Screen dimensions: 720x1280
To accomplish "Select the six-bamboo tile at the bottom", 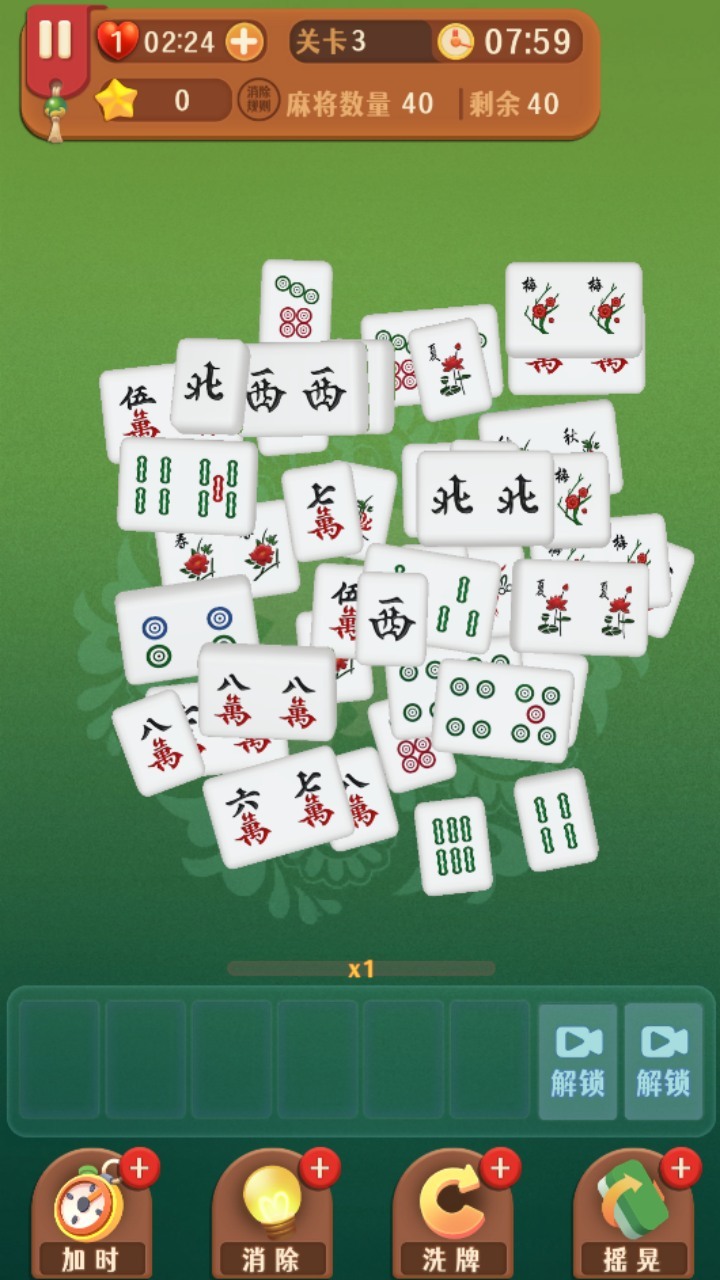I will coord(453,845).
